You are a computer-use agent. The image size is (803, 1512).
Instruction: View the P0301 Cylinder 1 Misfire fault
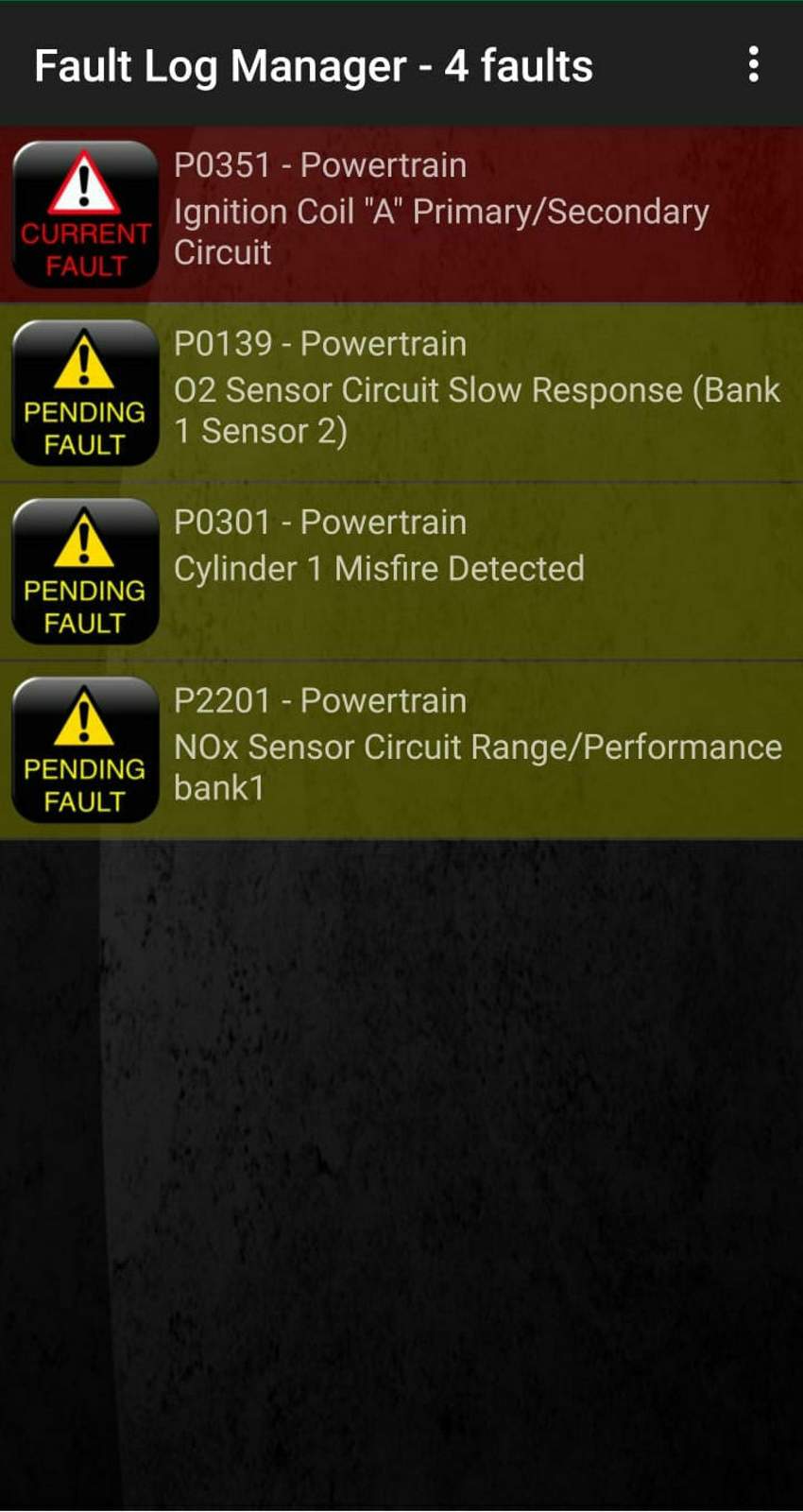coord(401,572)
